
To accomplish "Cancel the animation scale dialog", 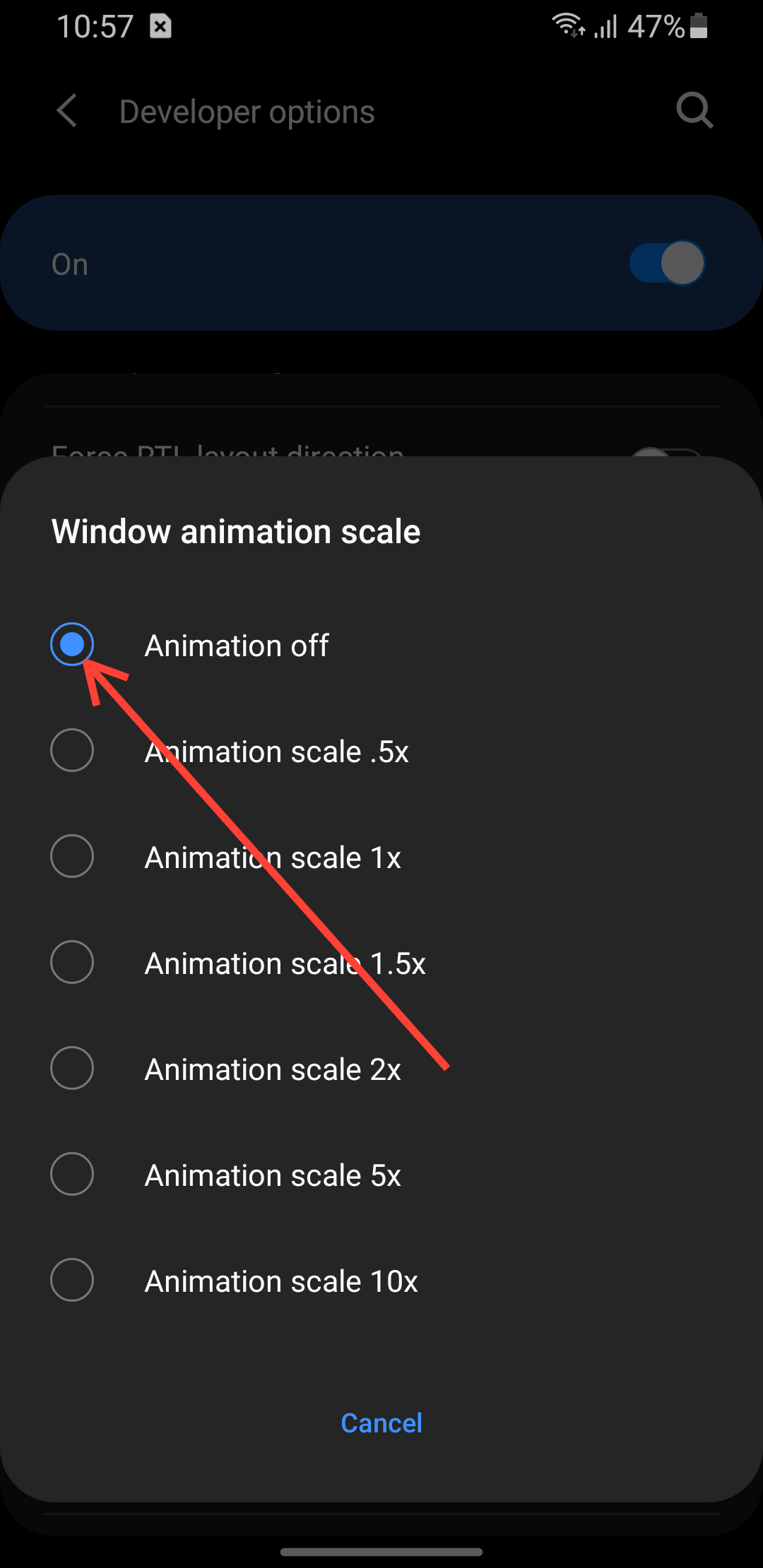I will (x=381, y=1423).
